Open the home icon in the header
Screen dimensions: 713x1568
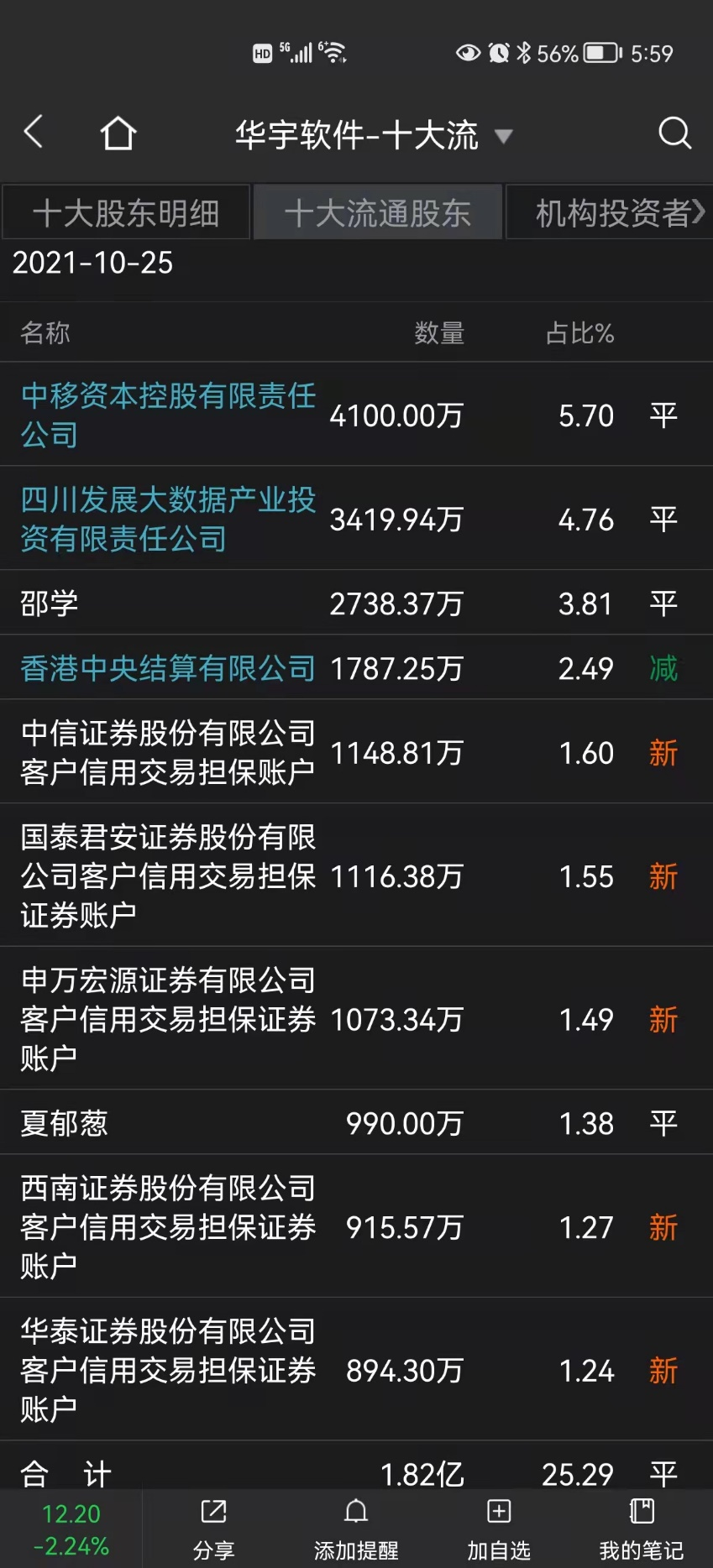pos(118,133)
